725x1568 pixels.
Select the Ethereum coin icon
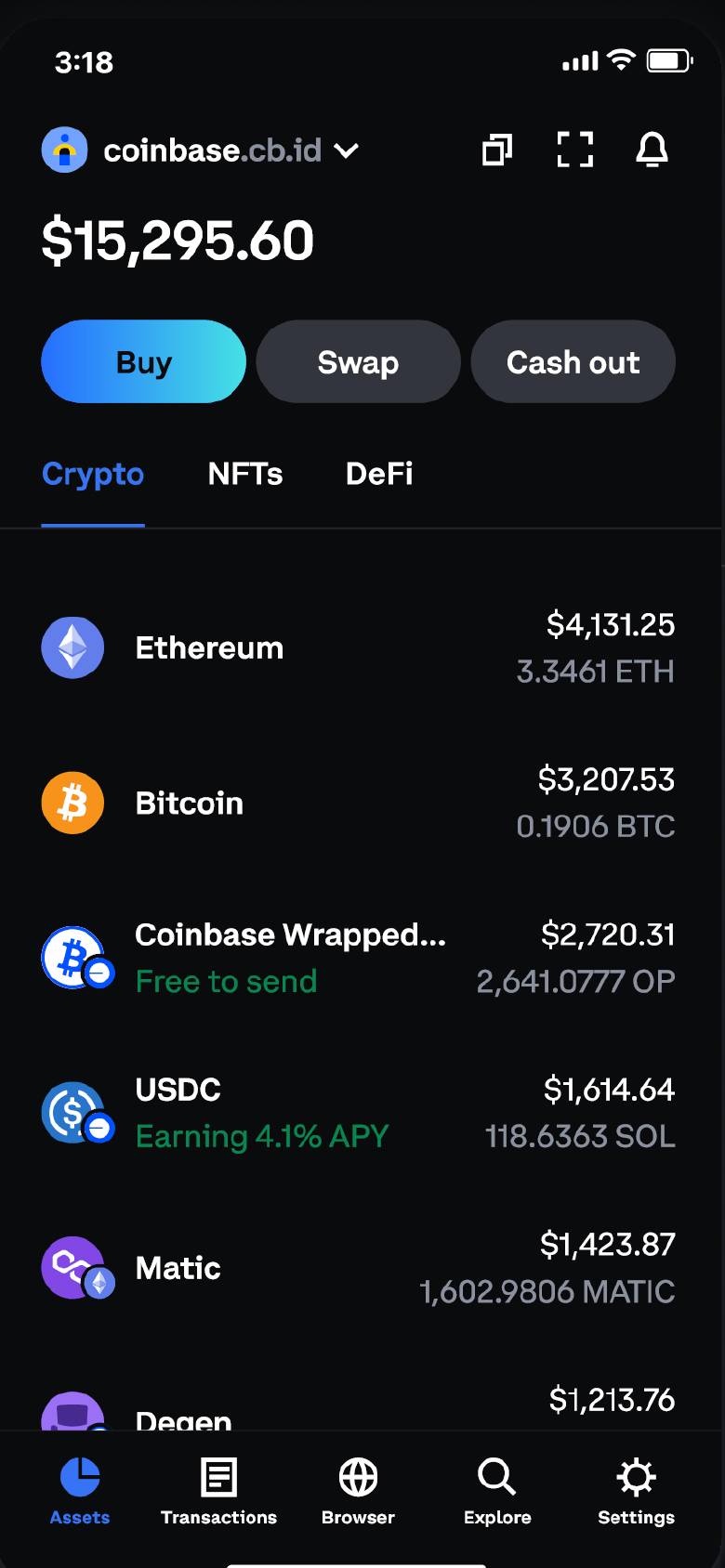[x=72, y=647]
